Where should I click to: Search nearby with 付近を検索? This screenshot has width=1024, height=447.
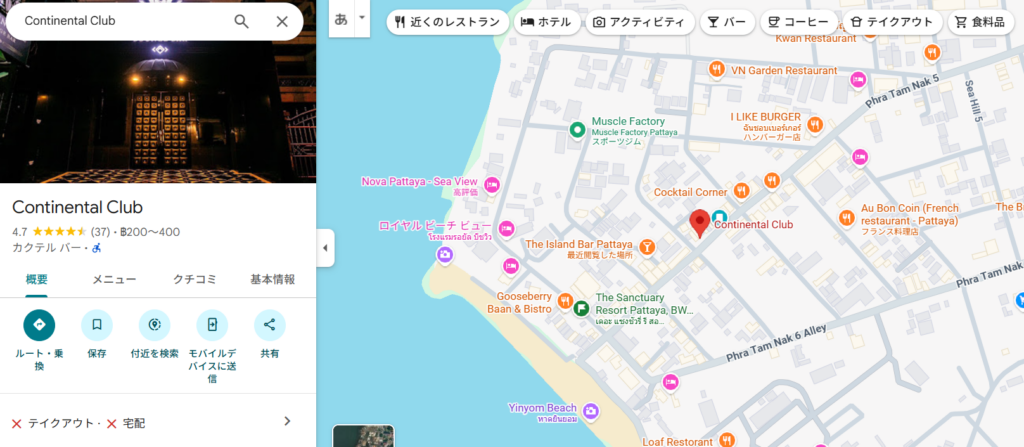(155, 325)
